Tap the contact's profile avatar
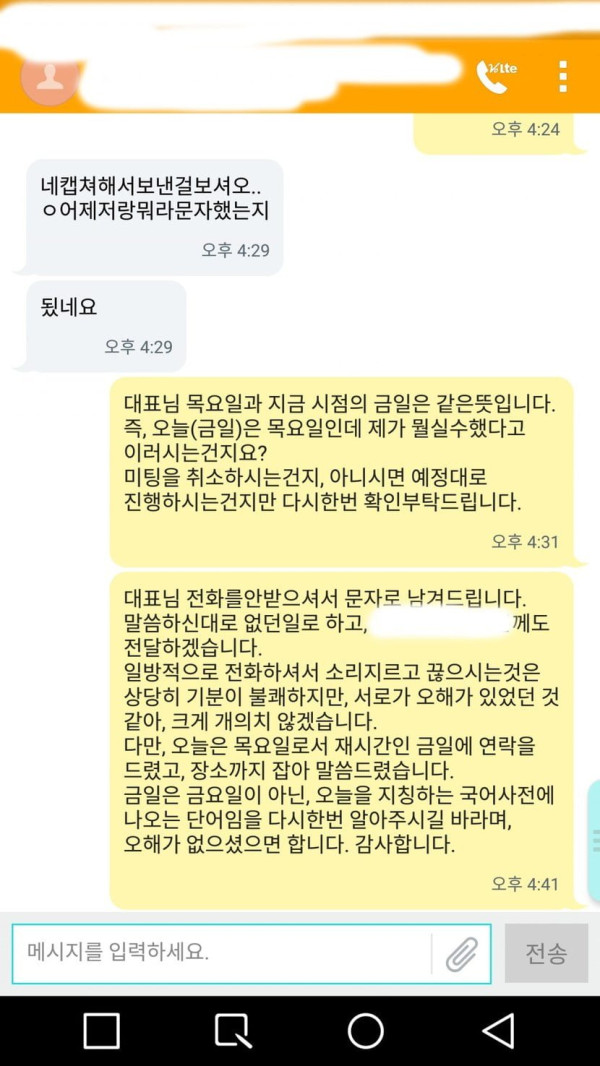The height and width of the screenshot is (1066, 600). pyautogui.click(x=48, y=76)
